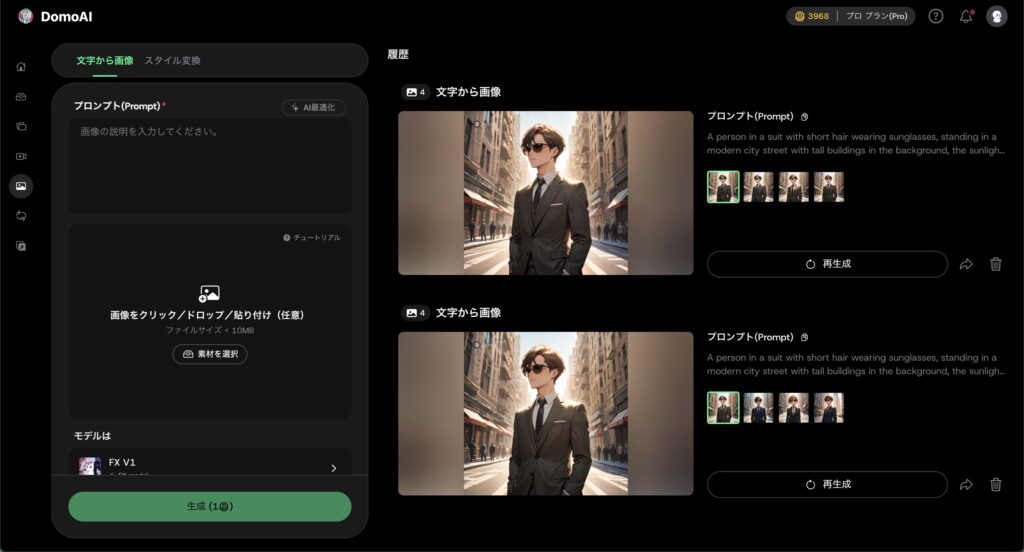Go to home in the sidebar
Image resolution: width=1024 pixels, height=552 pixels.
21,67
